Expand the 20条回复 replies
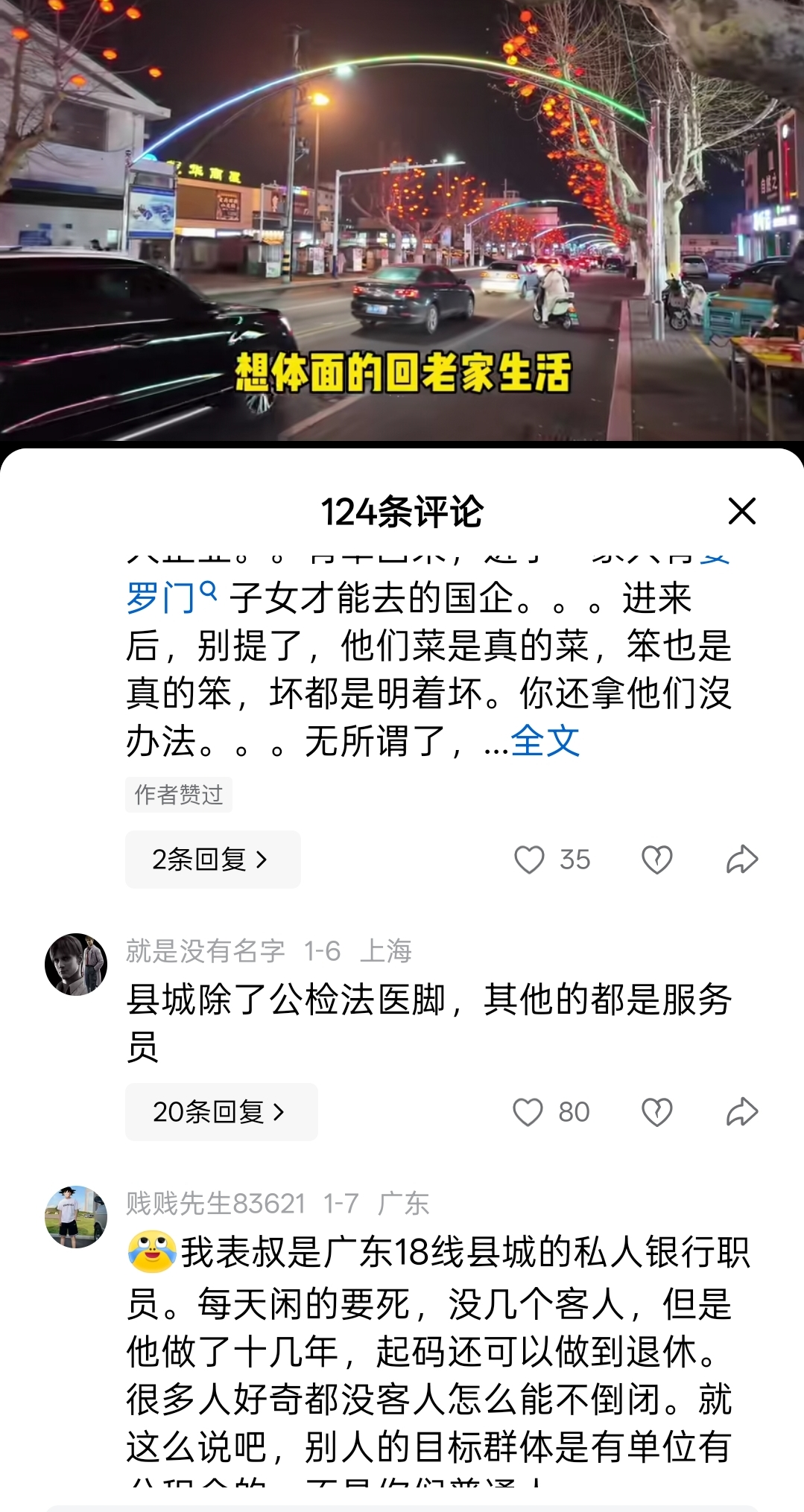804x1512 pixels. pos(221,1112)
